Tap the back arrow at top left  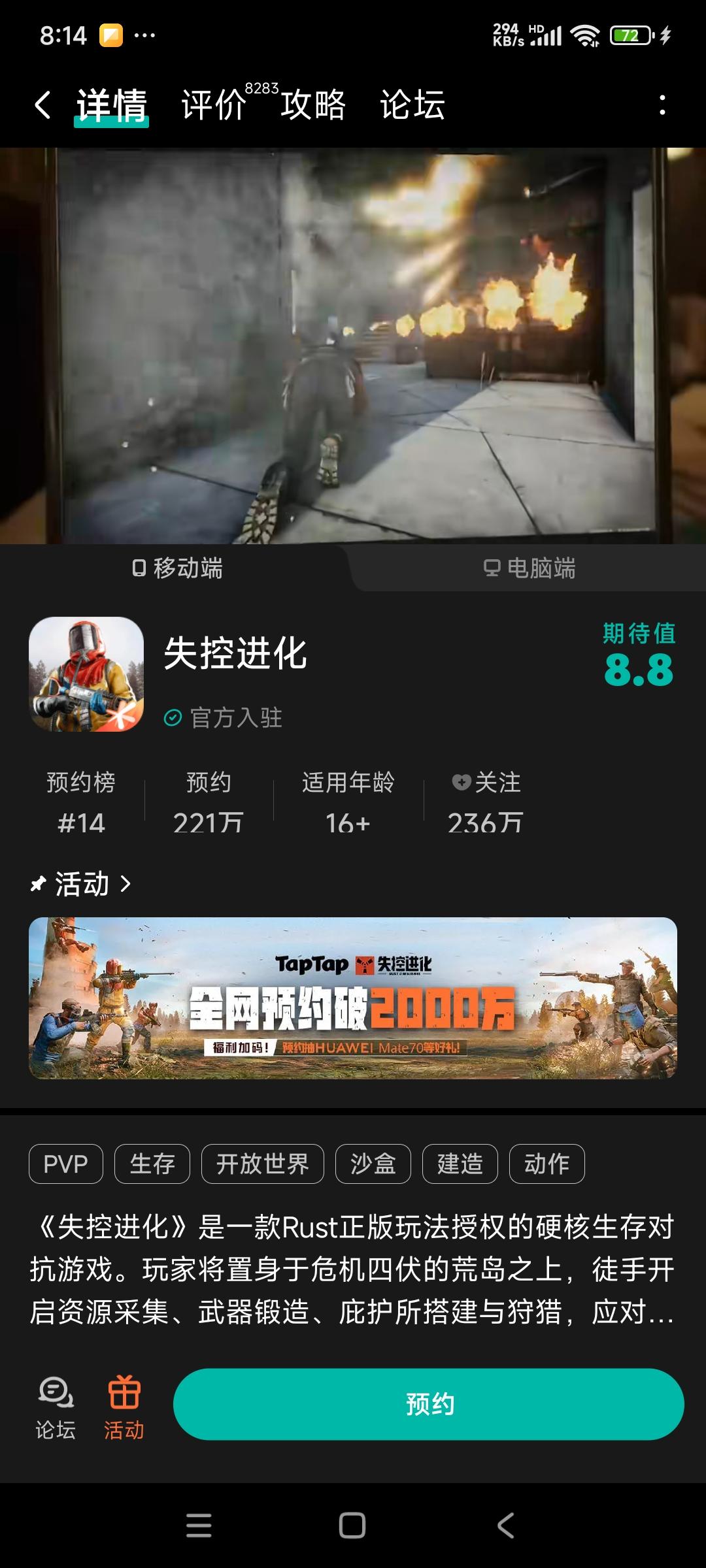point(41,106)
